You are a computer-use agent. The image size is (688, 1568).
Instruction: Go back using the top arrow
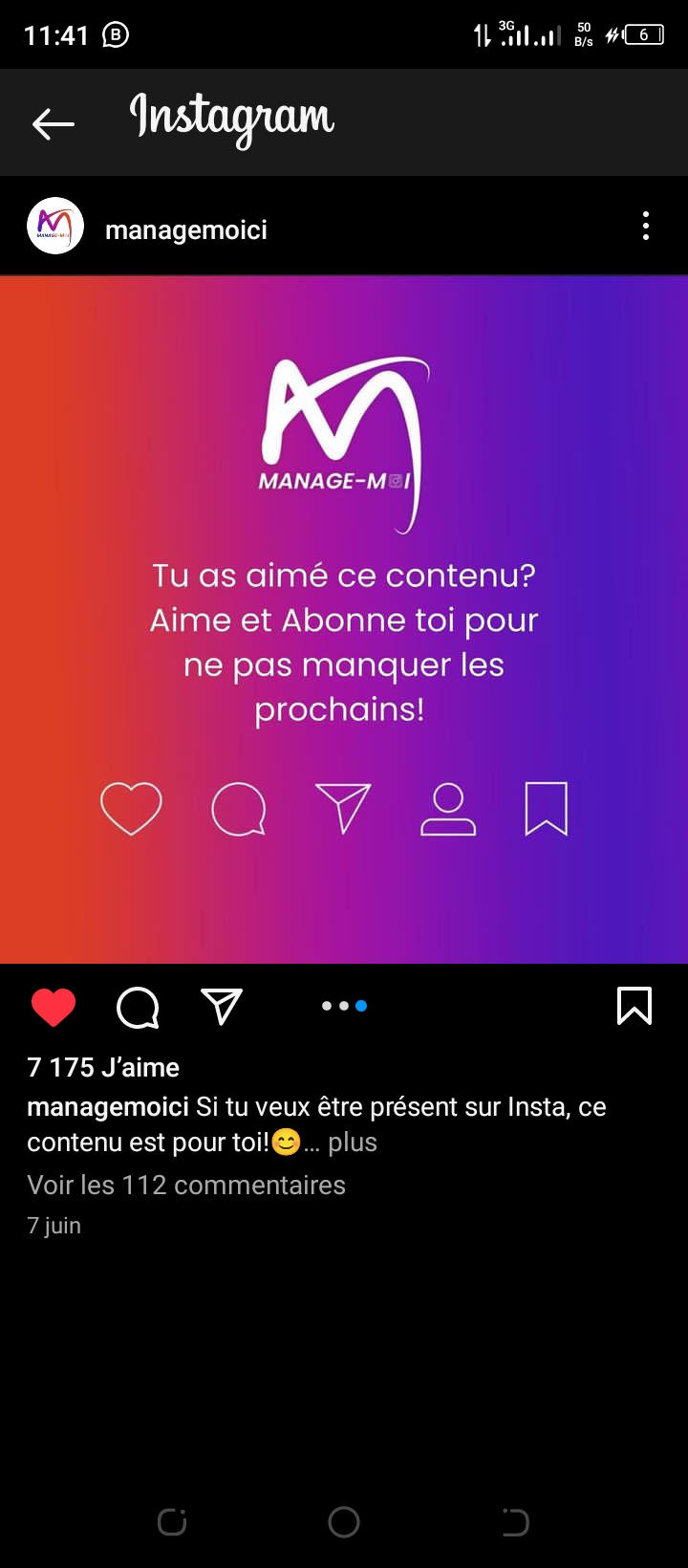coord(53,123)
